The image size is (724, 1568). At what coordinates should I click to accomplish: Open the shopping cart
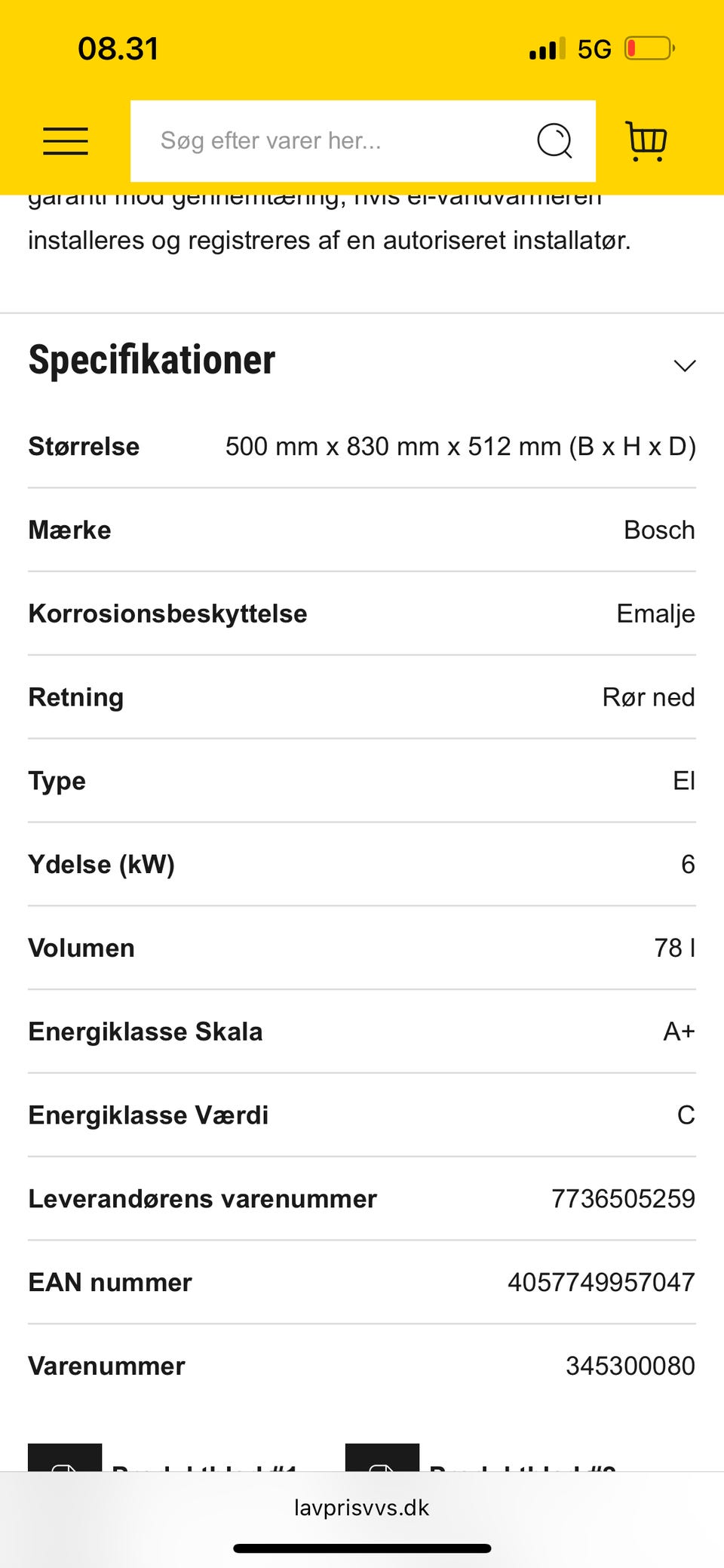(646, 141)
